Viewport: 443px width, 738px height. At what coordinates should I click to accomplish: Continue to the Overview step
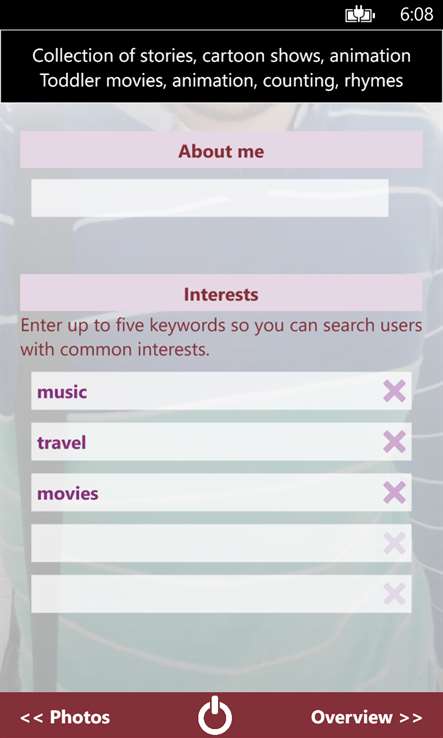point(367,717)
